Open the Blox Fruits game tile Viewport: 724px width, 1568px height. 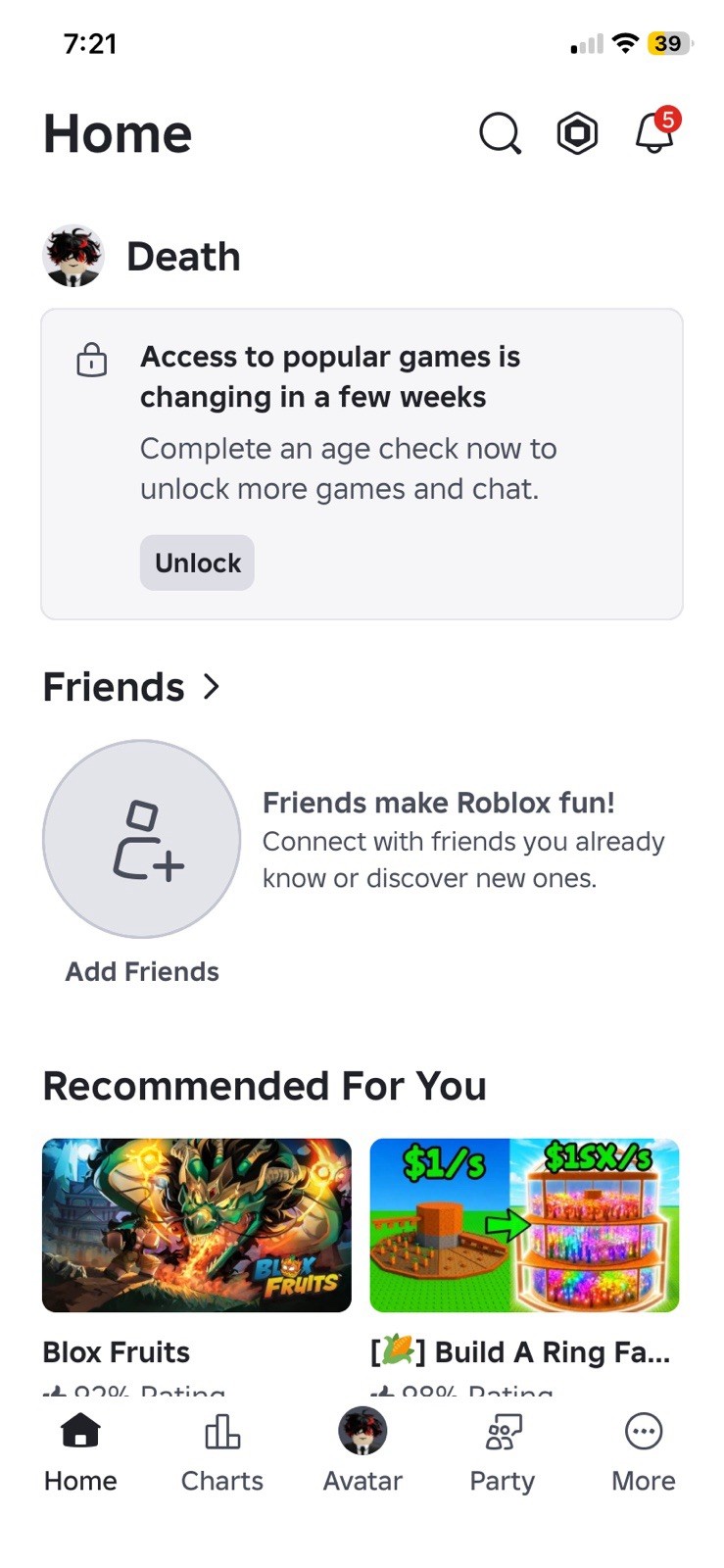pyautogui.click(x=197, y=1225)
